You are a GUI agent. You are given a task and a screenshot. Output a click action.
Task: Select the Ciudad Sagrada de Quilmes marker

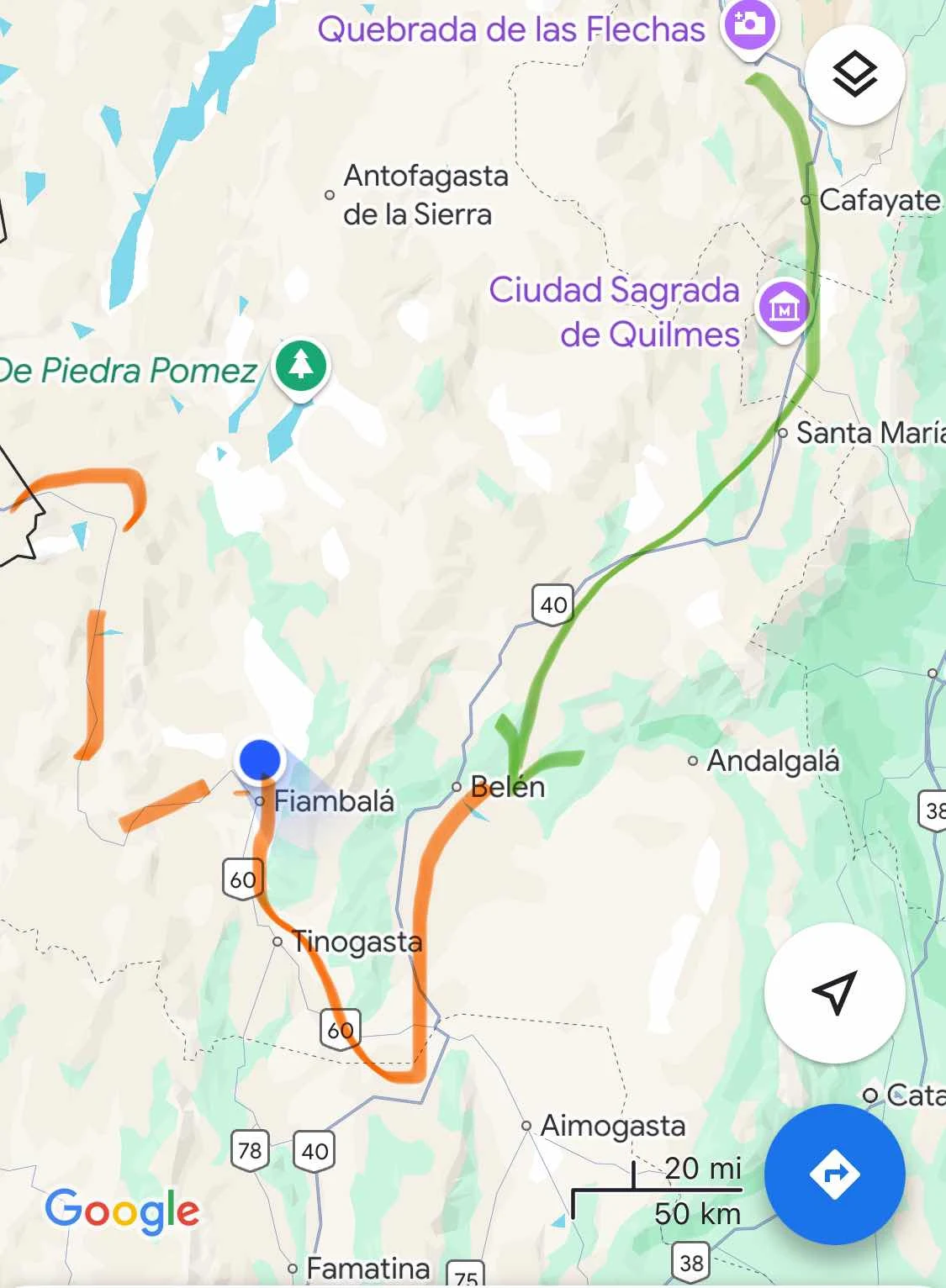784,308
